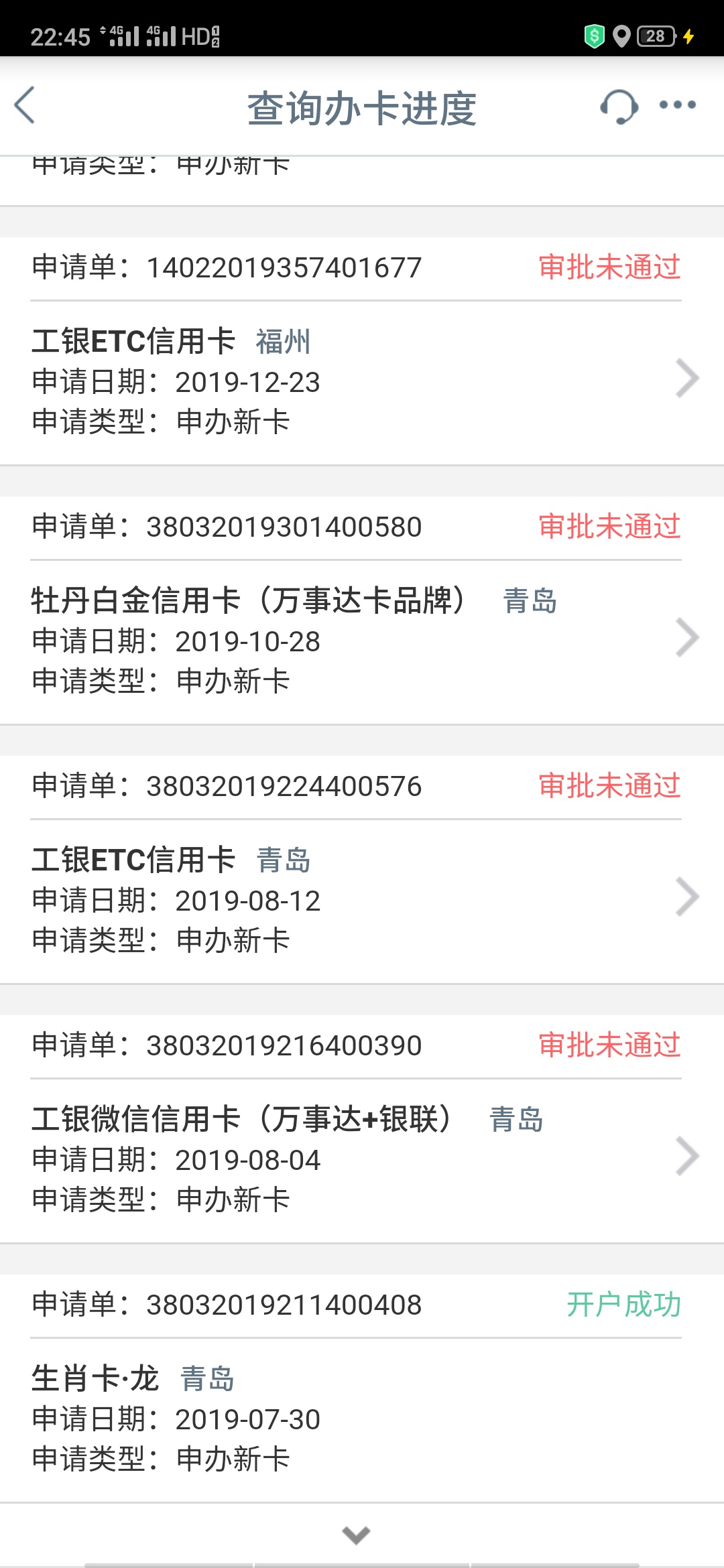The image size is (724, 1568).
Task: View the 牡丹白金信用卡 application details
Action: tap(362, 610)
